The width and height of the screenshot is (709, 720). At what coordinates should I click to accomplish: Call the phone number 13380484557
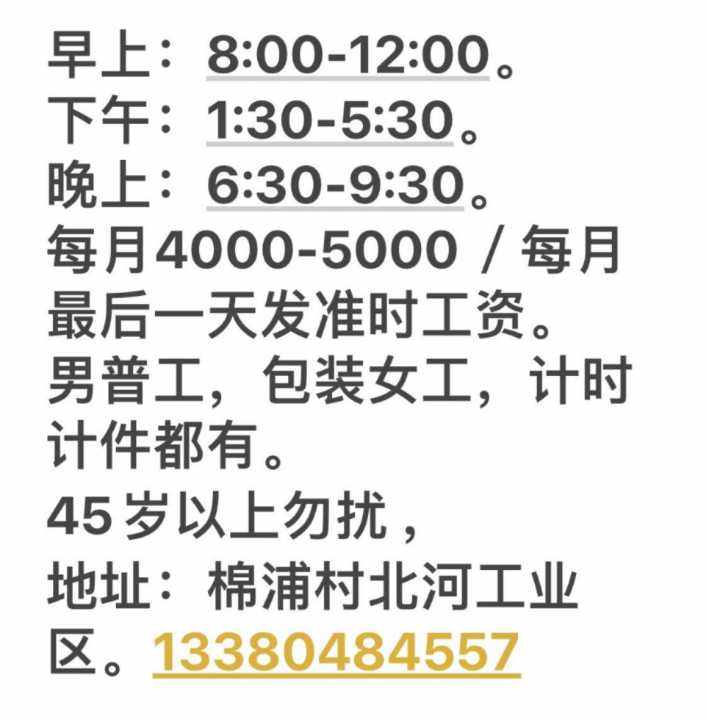[x=336, y=653]
